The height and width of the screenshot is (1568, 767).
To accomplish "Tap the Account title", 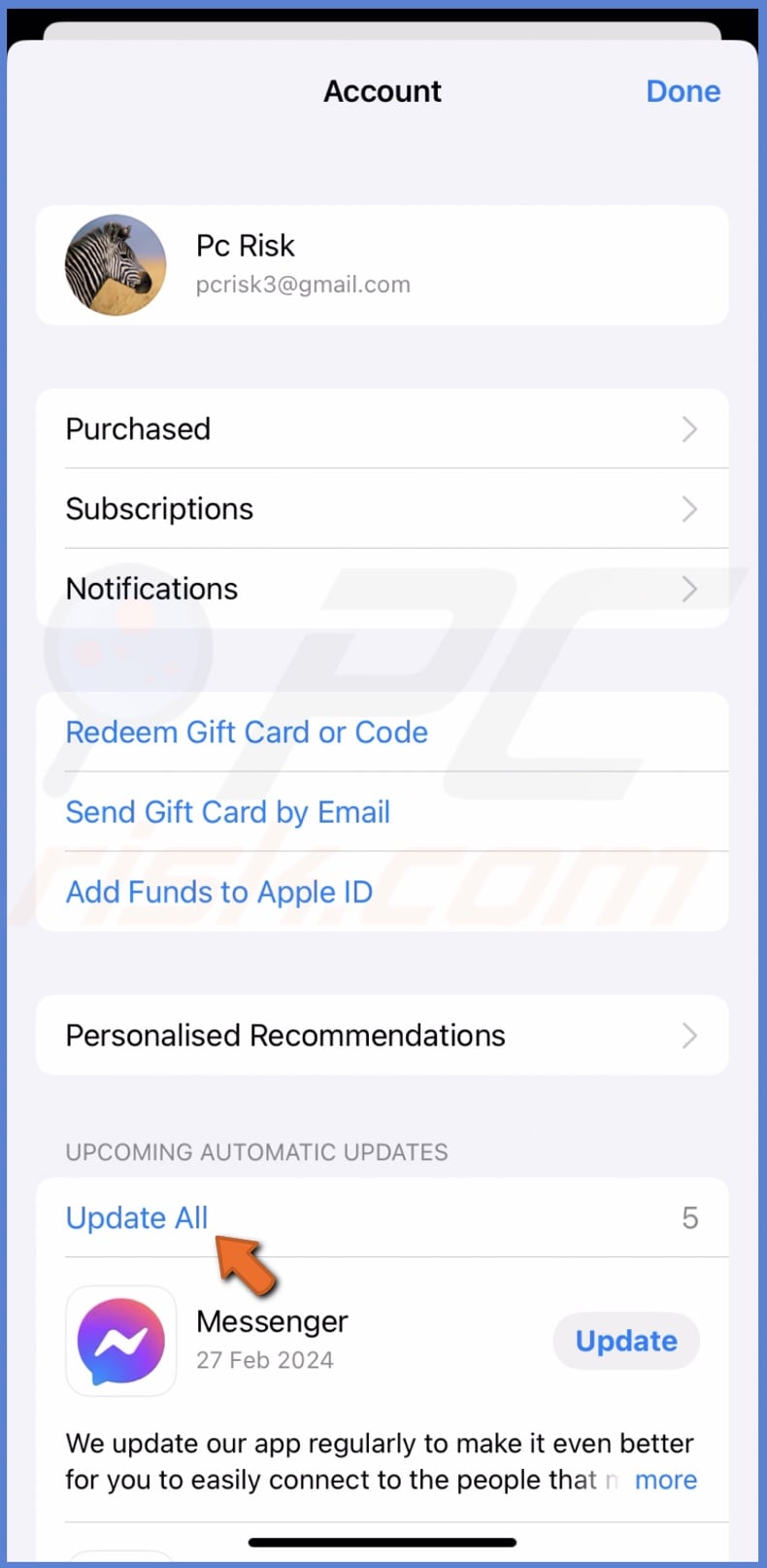I will [x=383, y=90].
